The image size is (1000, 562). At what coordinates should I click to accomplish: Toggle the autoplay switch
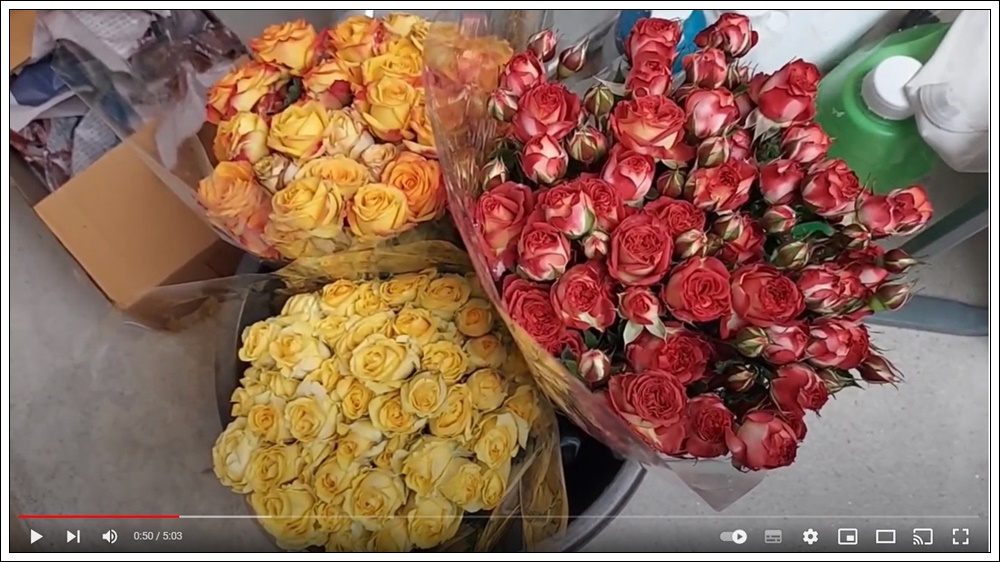tap(734, 536)
